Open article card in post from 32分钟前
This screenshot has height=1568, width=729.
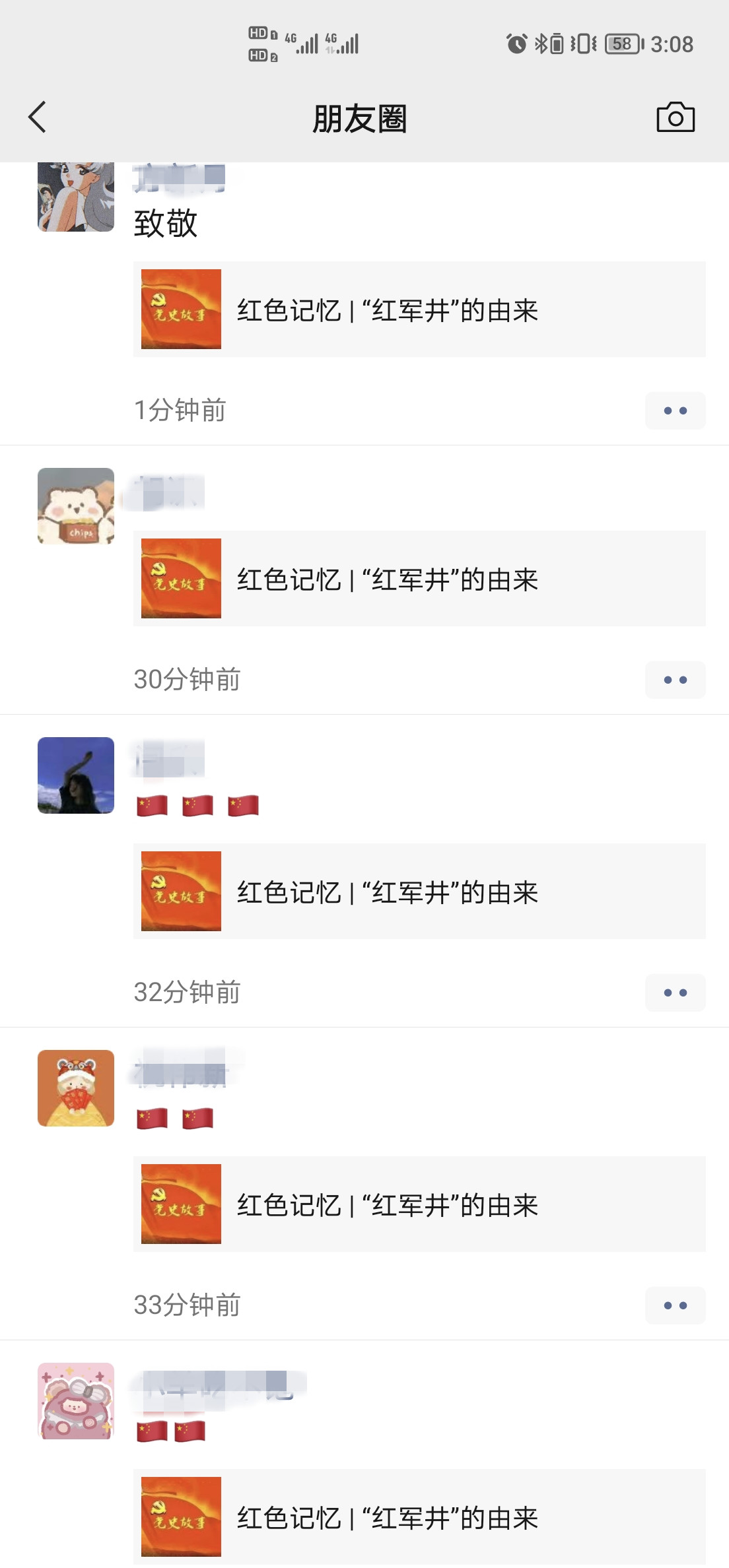[x=419, y=892]
